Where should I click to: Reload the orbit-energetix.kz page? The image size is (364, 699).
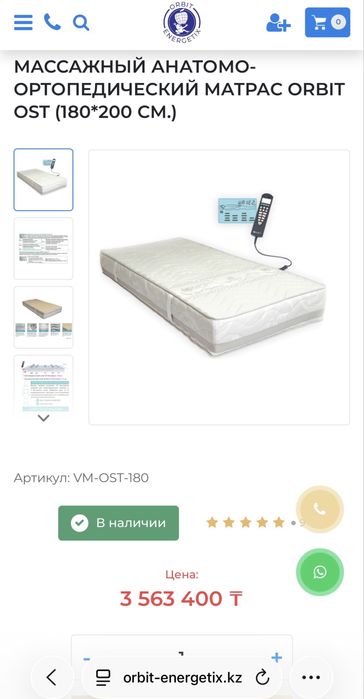pos(262,678)
